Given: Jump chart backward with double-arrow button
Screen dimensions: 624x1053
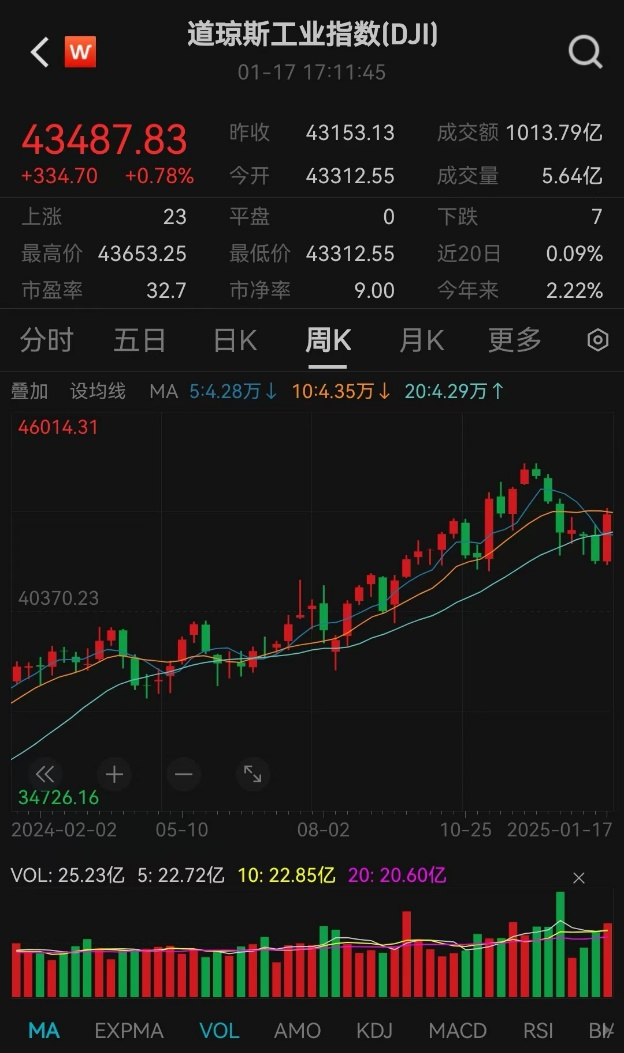Looking at the screenshot, I should [x=45, y=774].
